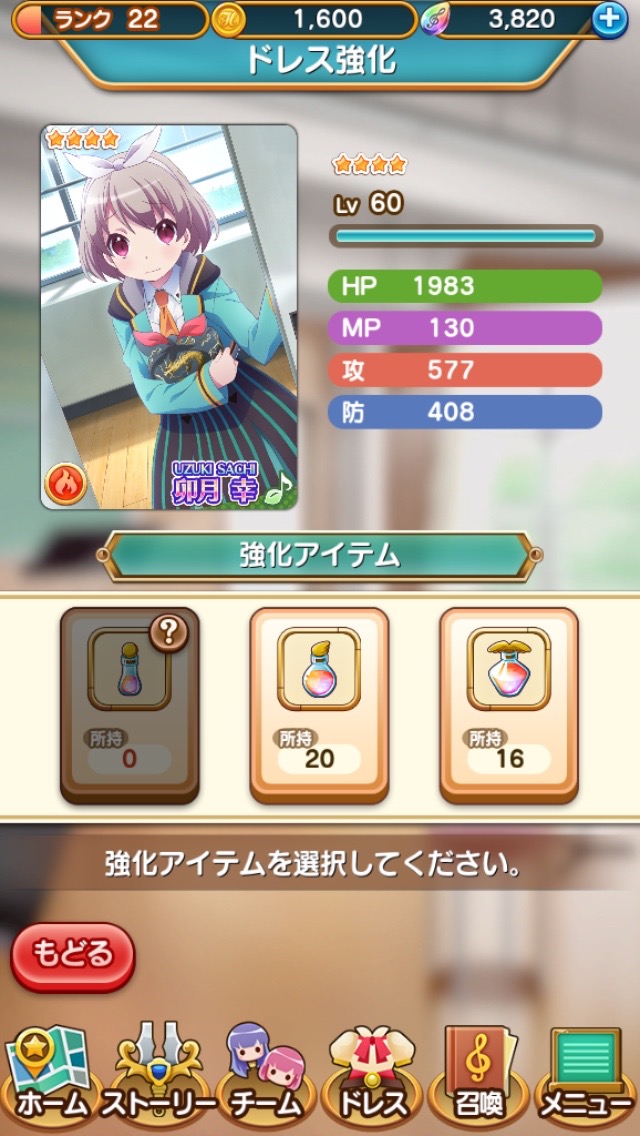The image size is (640, 1136).
Task: Select the large potion with 16 owned
Action: pyautogui.click(x=509, y=704)
